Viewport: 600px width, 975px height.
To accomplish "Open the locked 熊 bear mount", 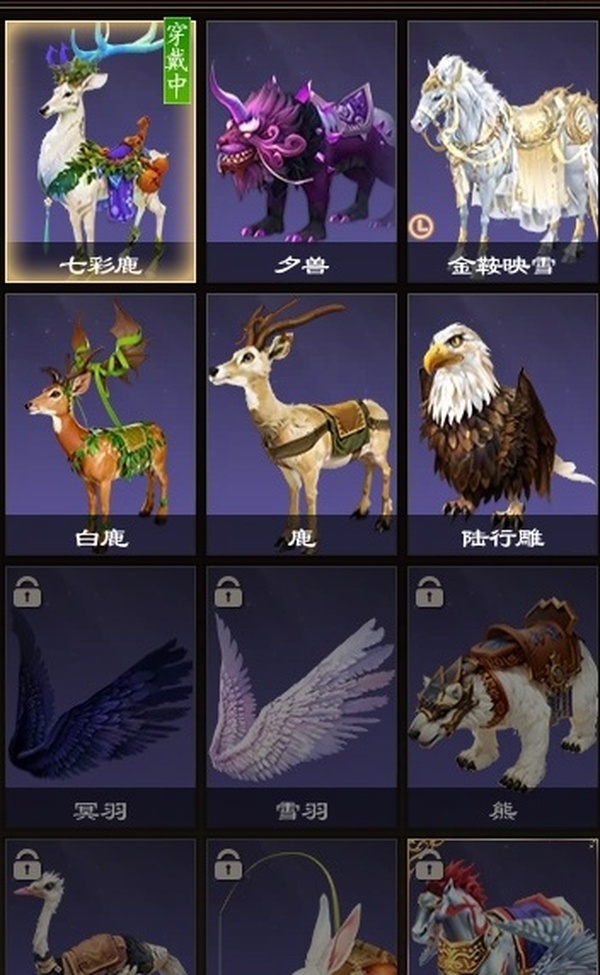I will click(502, 697).
